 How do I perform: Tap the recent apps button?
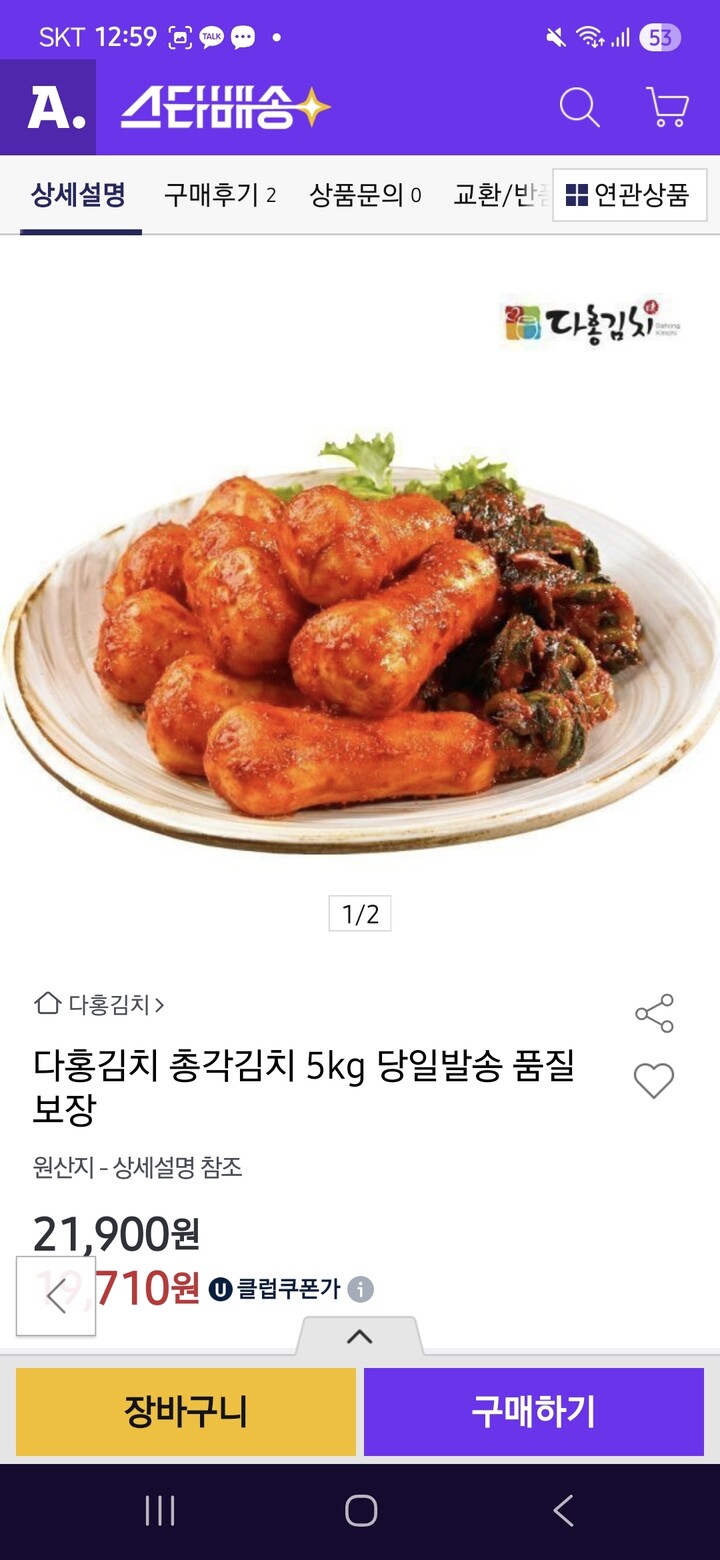coord(160,1512)
